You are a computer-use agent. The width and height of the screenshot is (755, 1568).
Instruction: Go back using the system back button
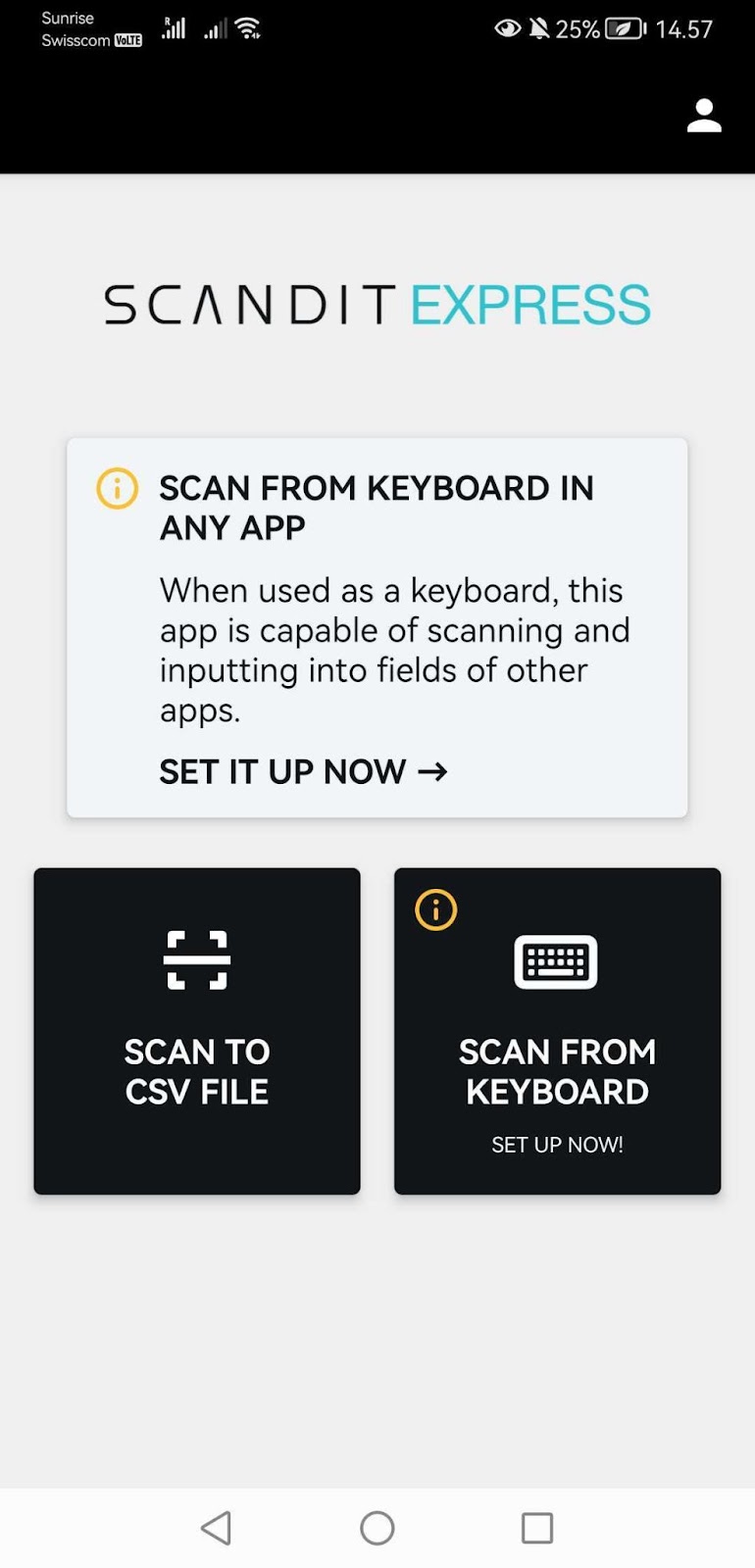click(216, 1527)
